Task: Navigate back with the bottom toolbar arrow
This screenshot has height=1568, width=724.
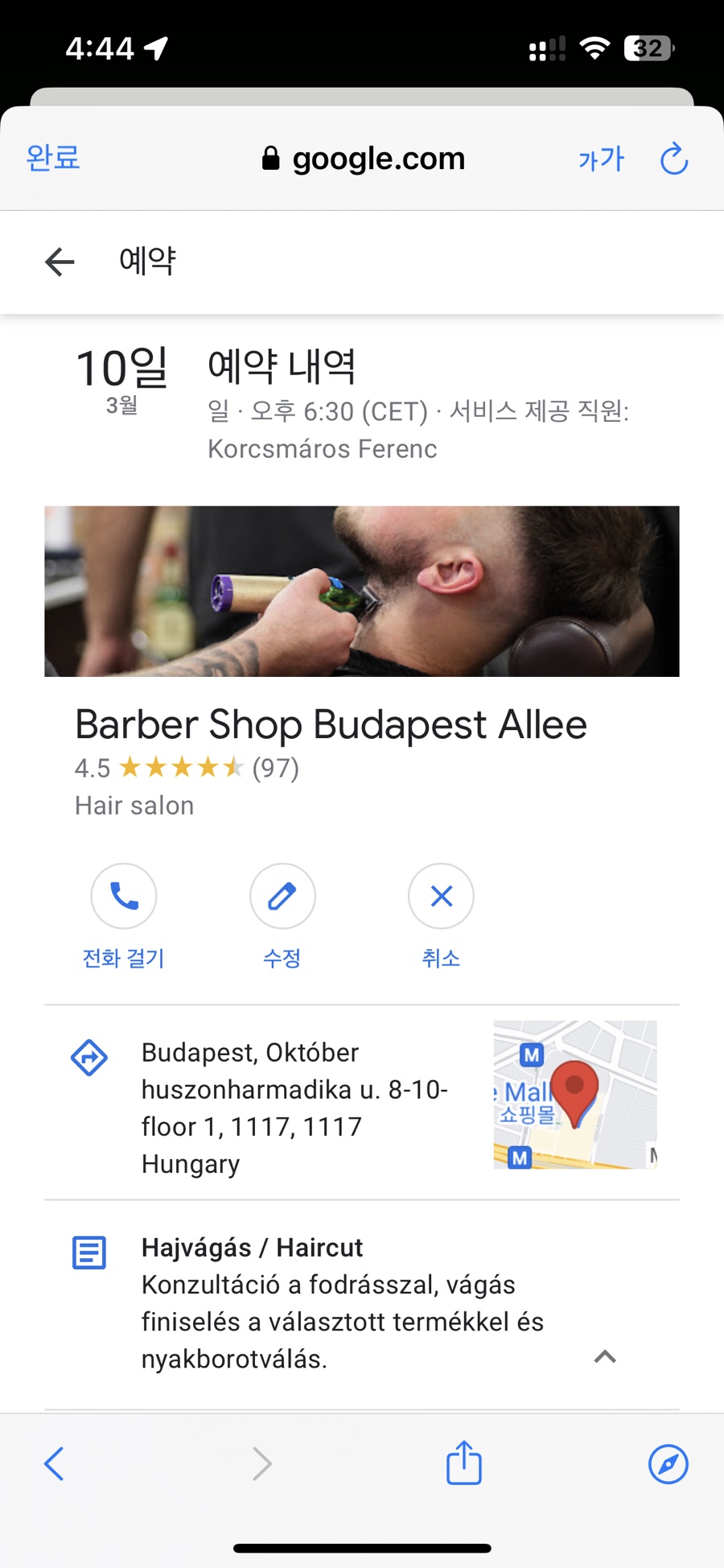Action: 54,1463
